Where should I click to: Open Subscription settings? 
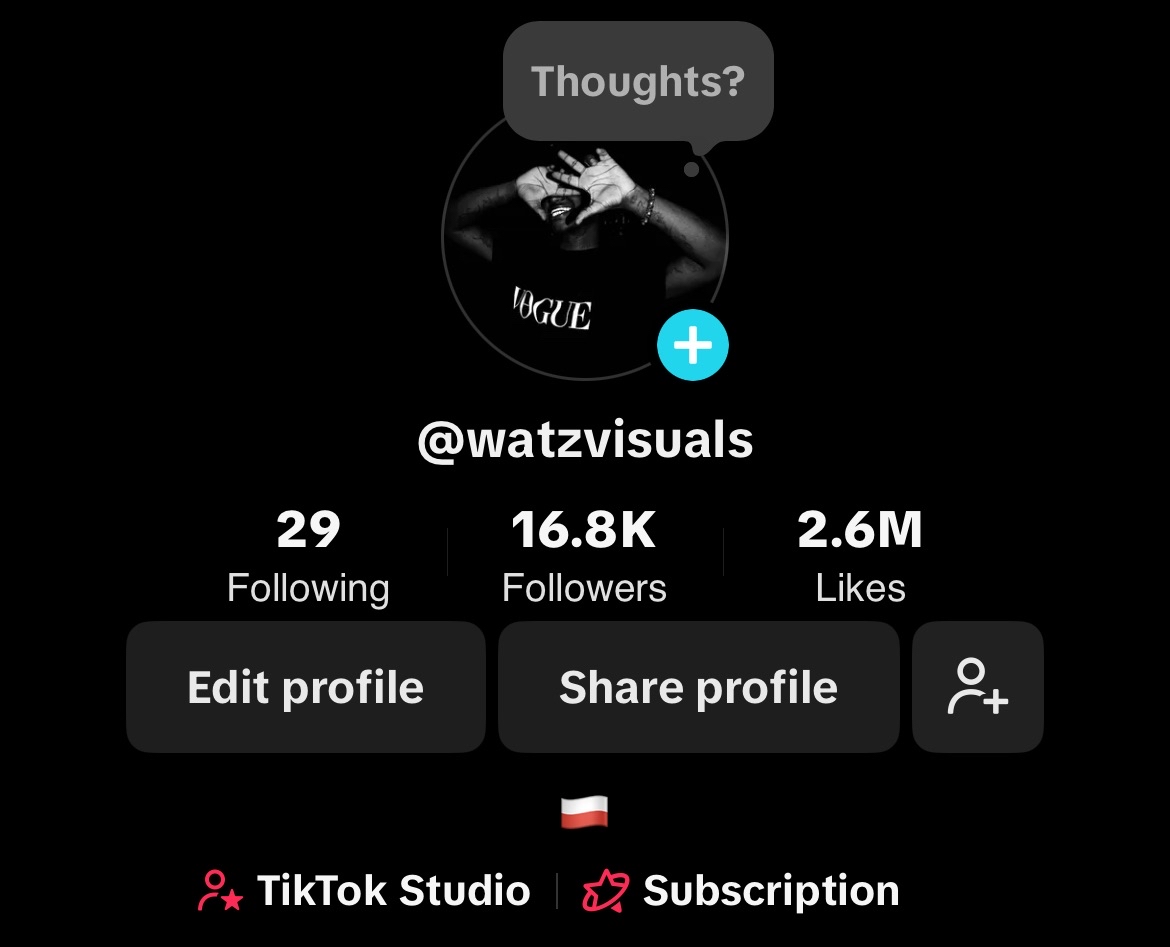[x=742, y=891]
